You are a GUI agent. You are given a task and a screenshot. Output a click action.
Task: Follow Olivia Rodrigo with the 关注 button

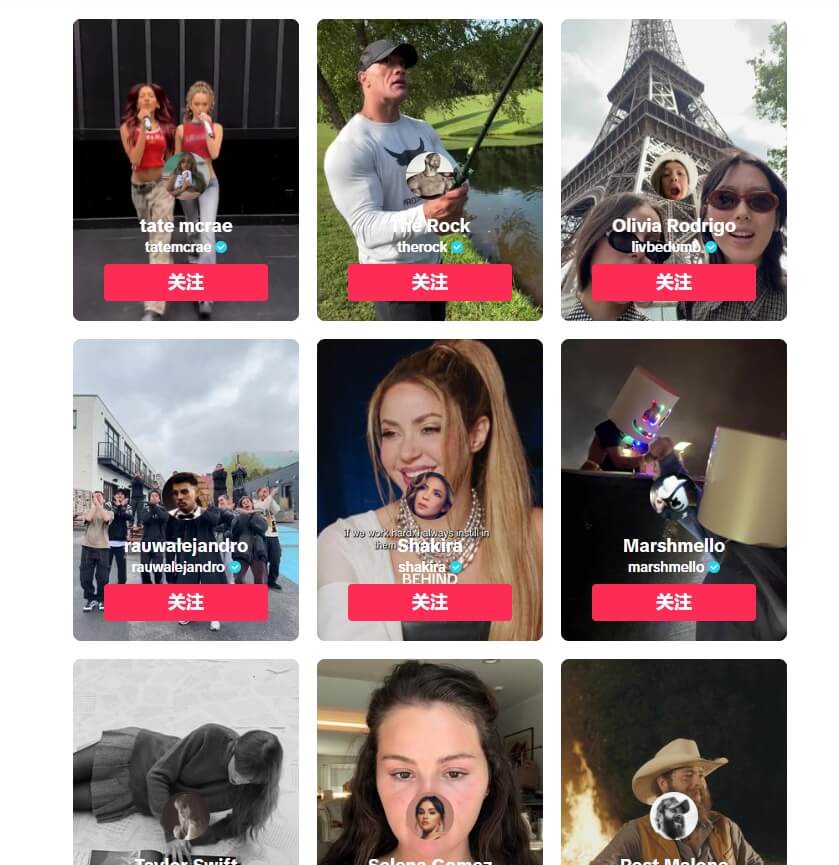point(674,283)
